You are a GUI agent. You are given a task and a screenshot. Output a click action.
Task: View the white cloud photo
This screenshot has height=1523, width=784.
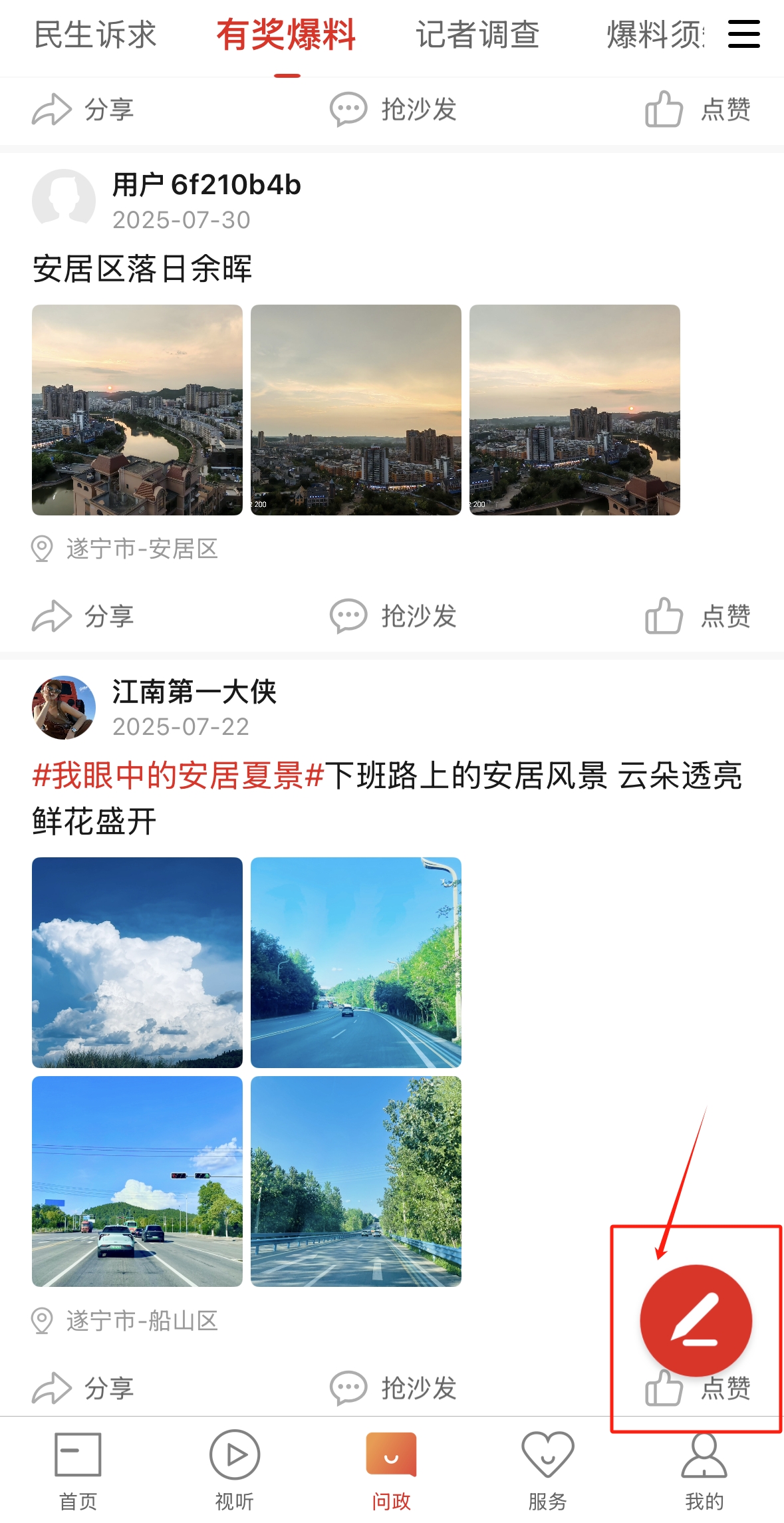pyautogui.click(x=137, y=962)
